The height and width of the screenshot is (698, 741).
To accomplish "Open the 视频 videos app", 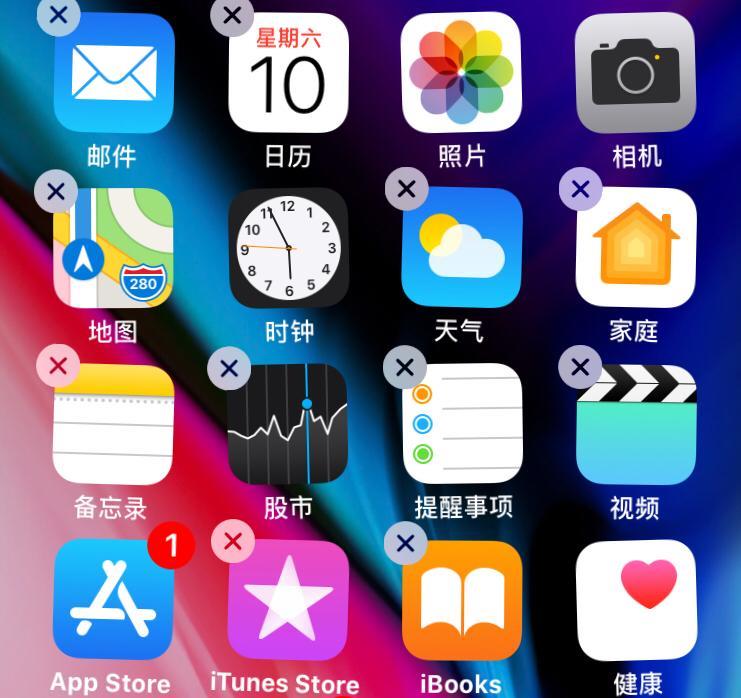I will pos(635,424).
